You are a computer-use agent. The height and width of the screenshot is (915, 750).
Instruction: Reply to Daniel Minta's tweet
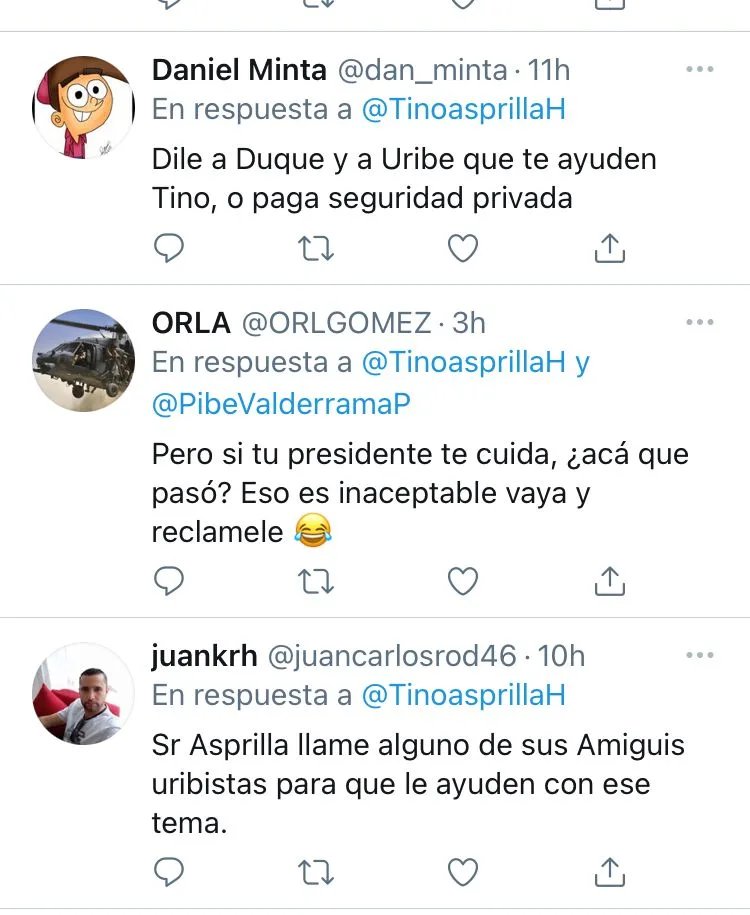coord(169,248)
